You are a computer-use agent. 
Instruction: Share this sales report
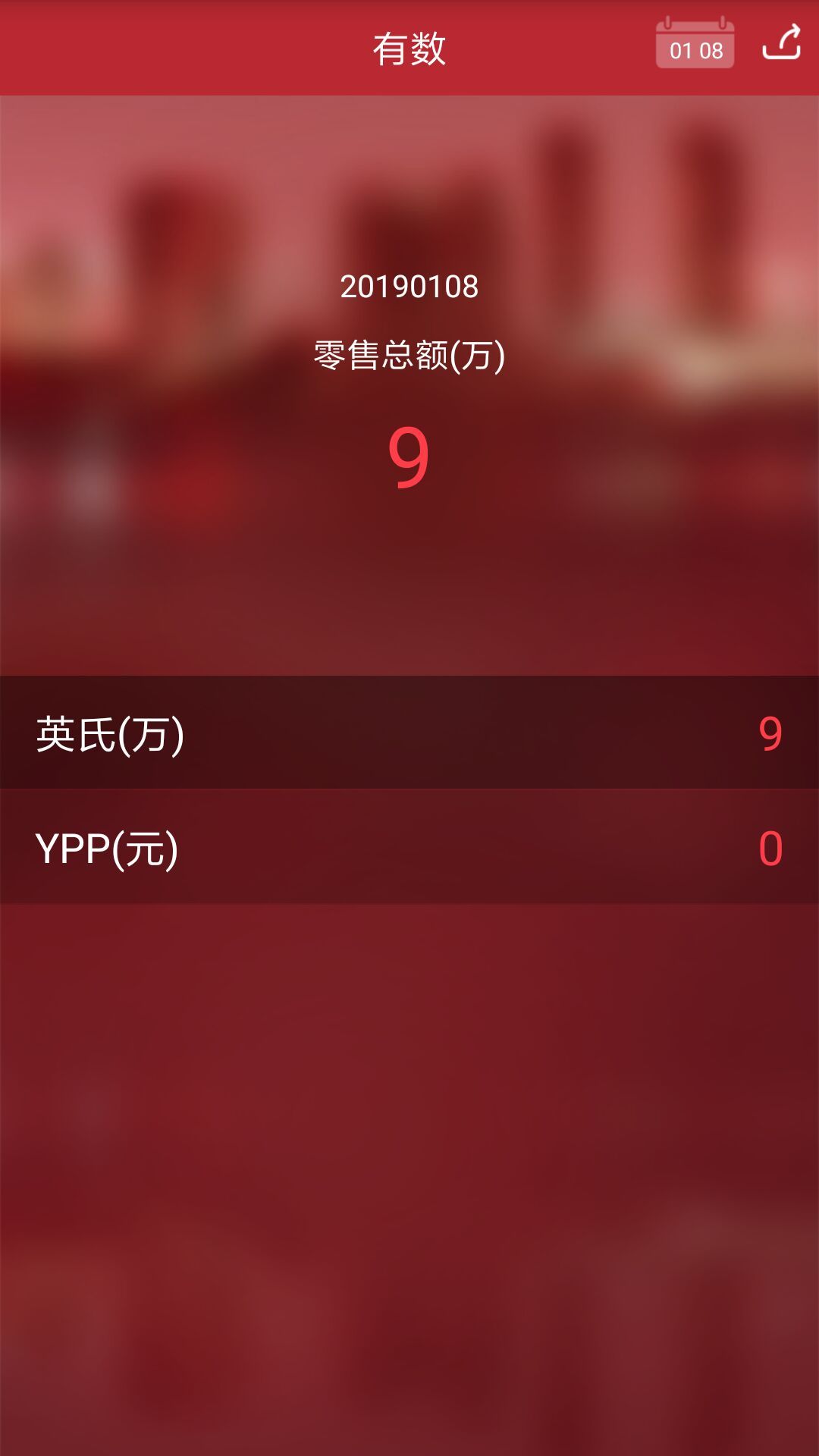[x=782, y=43]
